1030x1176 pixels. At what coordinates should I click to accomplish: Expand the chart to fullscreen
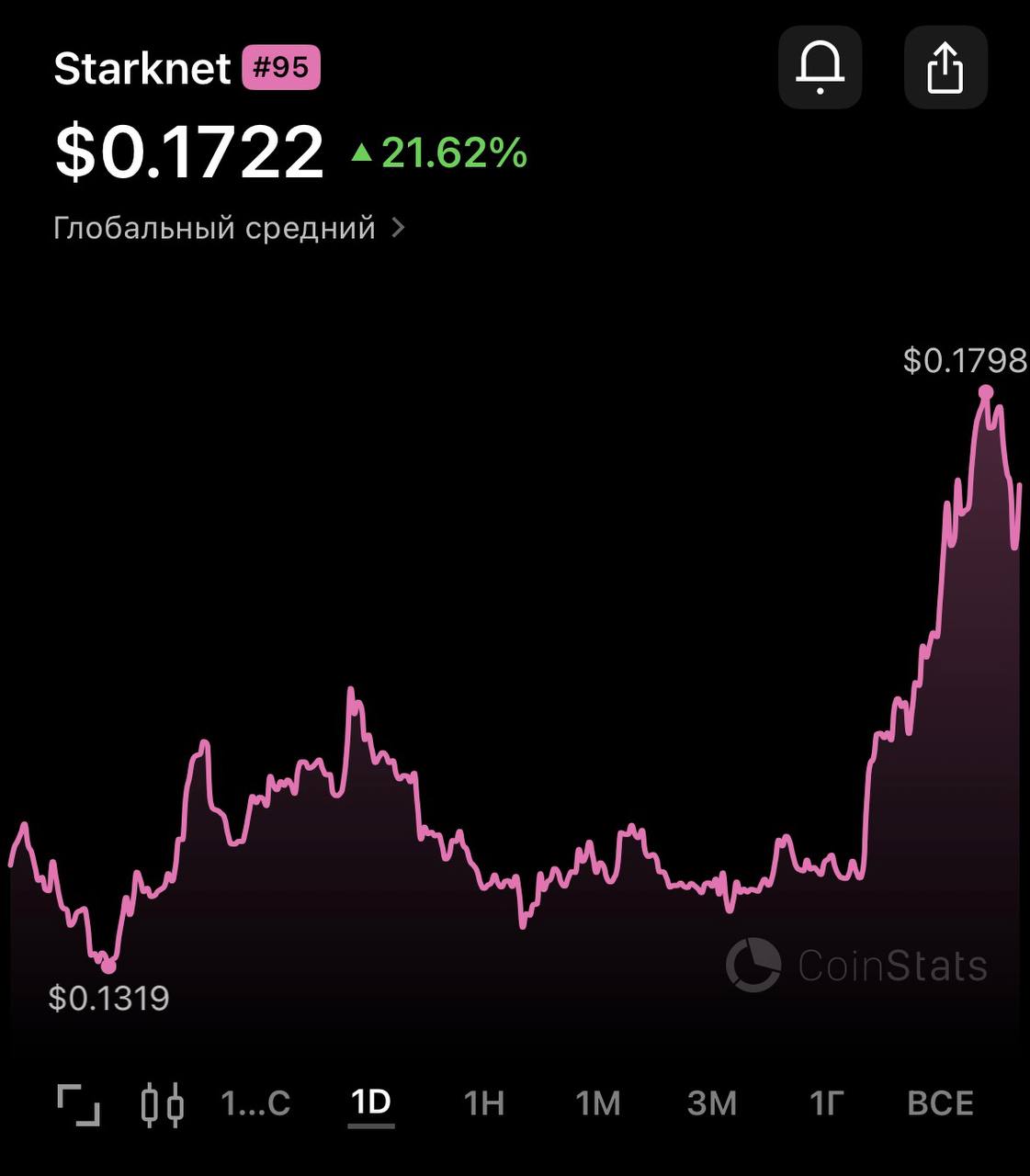(x=78, y=1103)
